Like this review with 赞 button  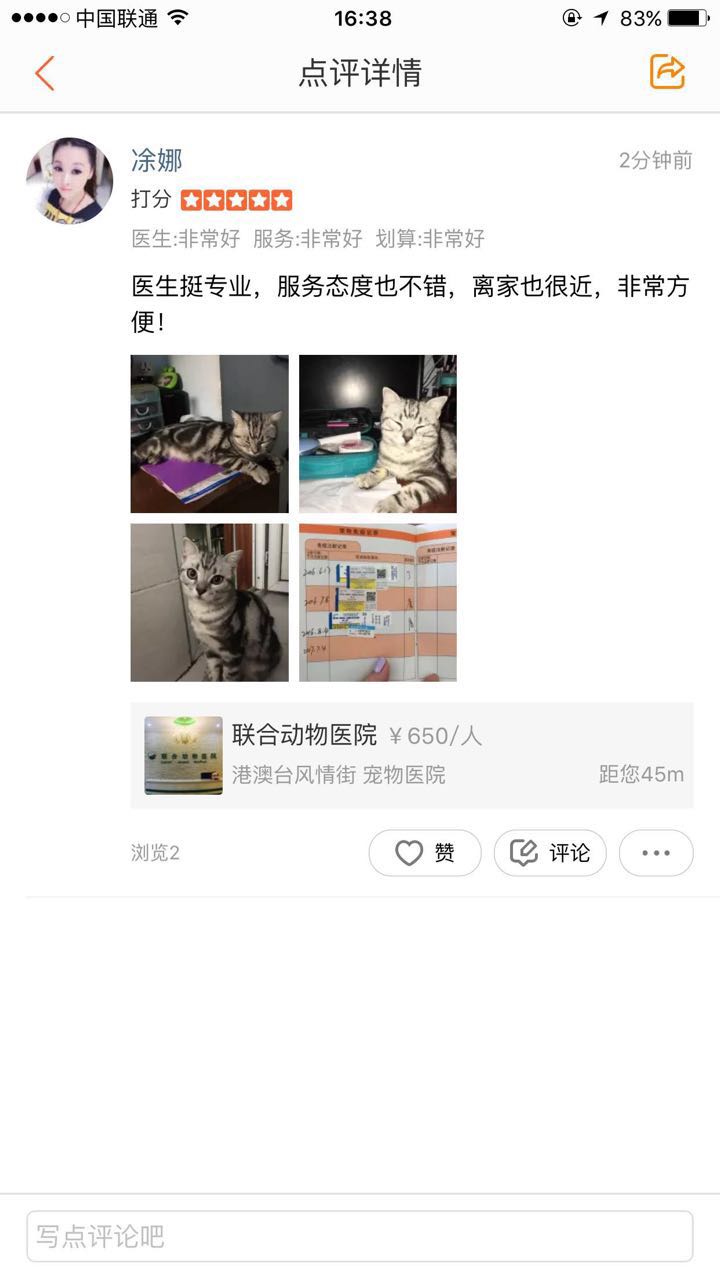pos(425,853)
